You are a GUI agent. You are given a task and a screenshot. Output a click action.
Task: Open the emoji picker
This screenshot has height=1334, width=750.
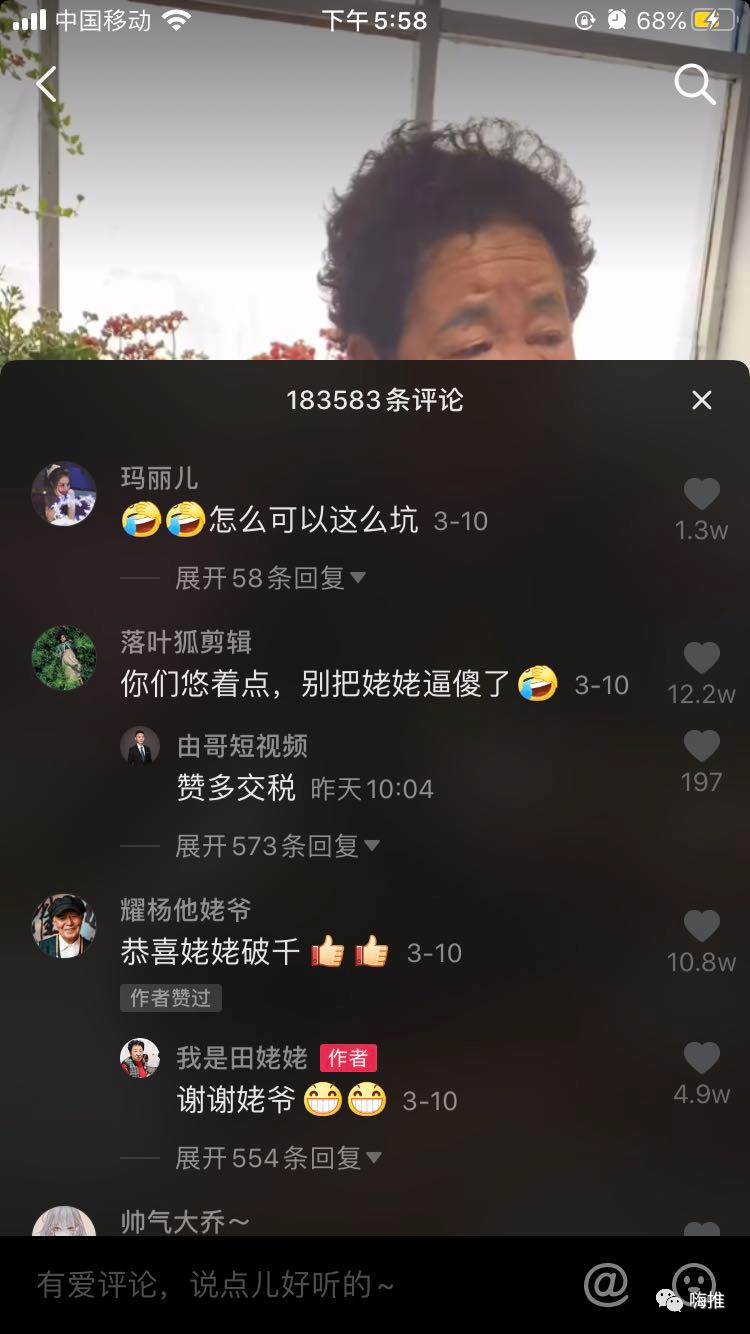click(x=694, y=1282)
